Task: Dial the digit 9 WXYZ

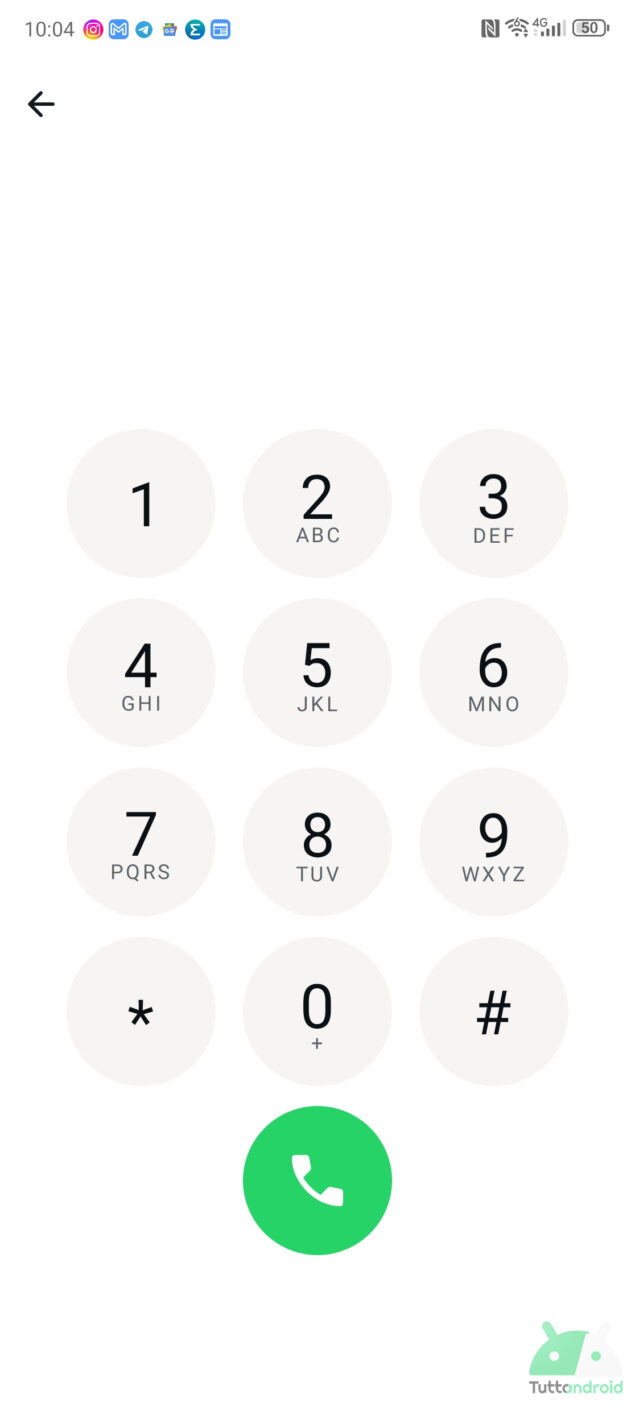Action: coord(494,842)
